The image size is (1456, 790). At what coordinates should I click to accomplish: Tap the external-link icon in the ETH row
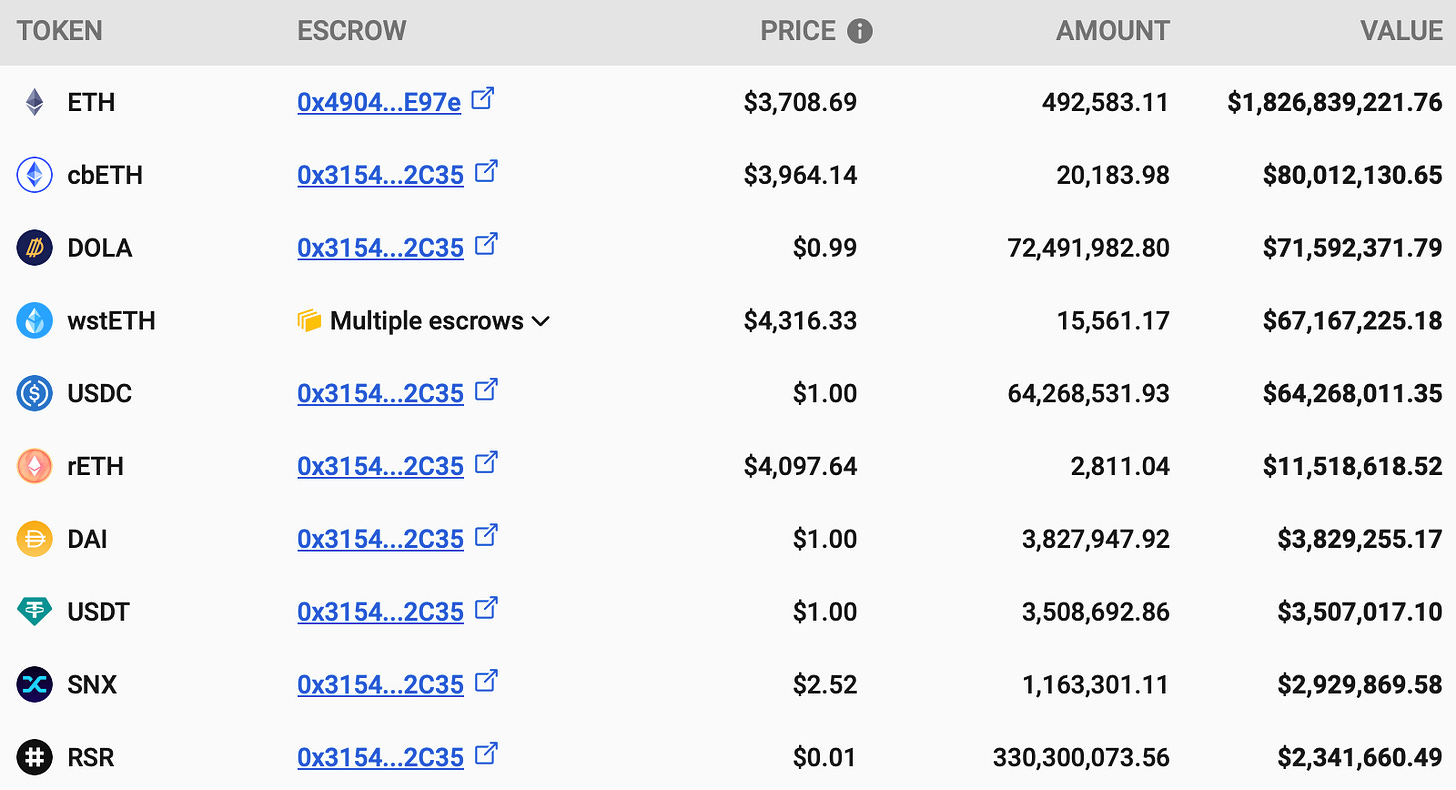[483, 99]
